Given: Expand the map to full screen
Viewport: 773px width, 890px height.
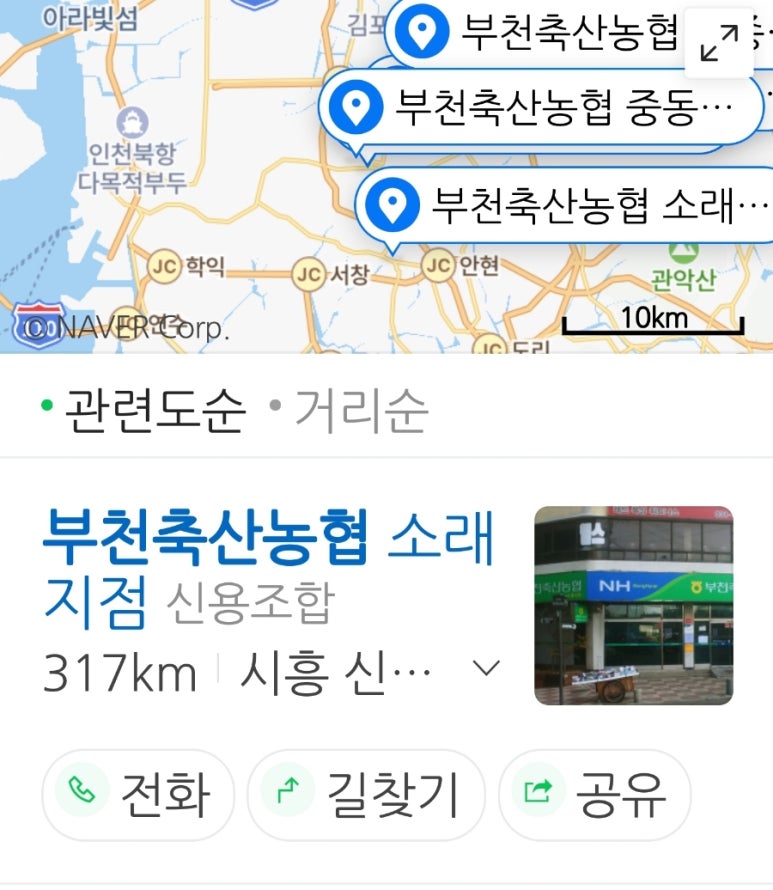Looking at the screenshot, I should (x=719, y=43).
